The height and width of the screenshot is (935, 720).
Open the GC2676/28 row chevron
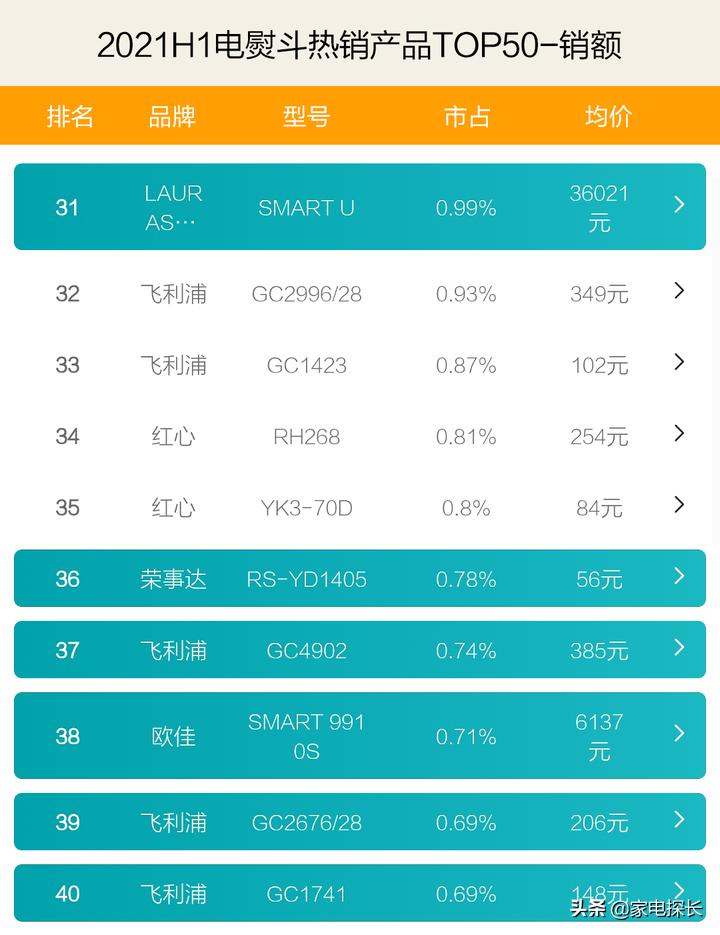click(x=679, y=821)
